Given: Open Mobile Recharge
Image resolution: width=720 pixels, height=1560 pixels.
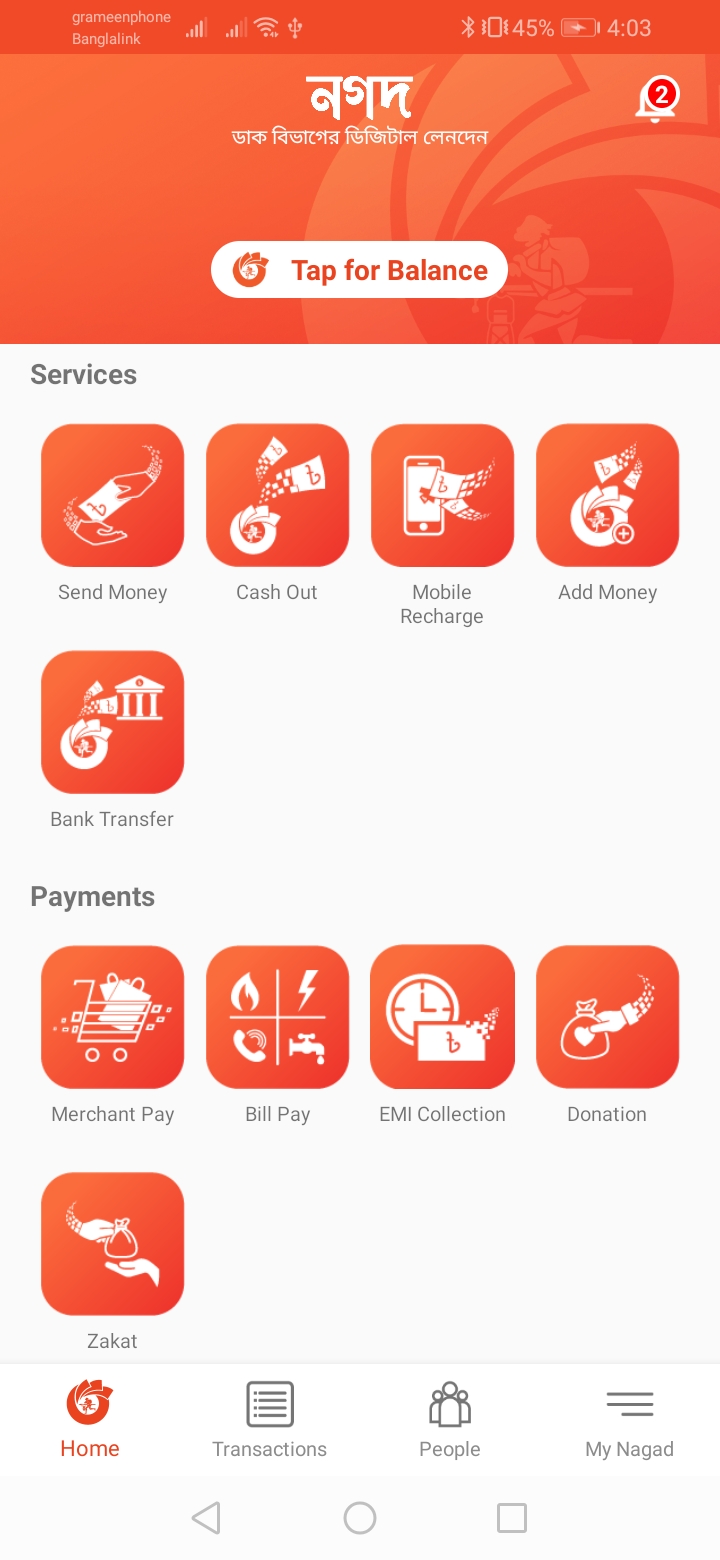Looking at the screenshot, I should tap(442, 496).
